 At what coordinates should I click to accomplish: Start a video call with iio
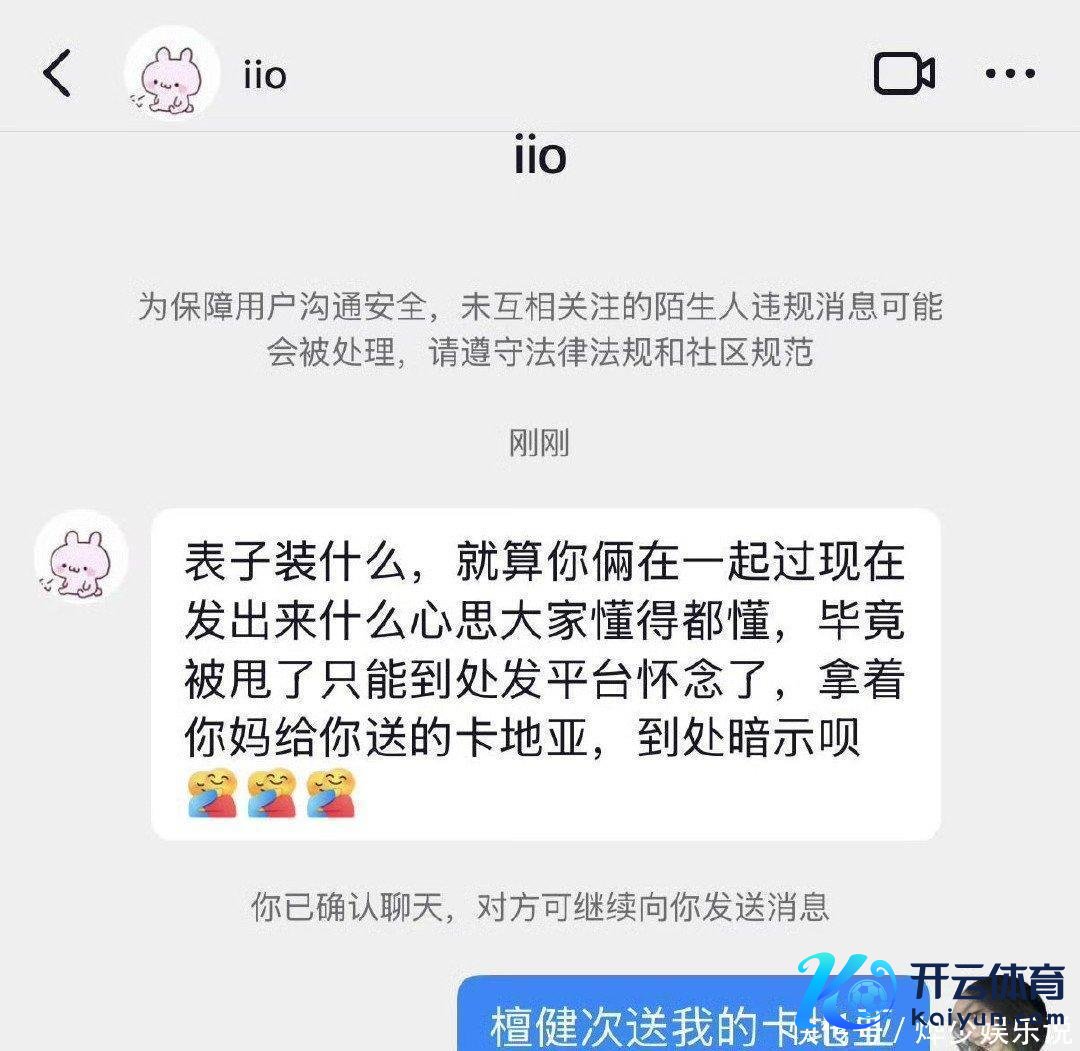click(904, 74)
